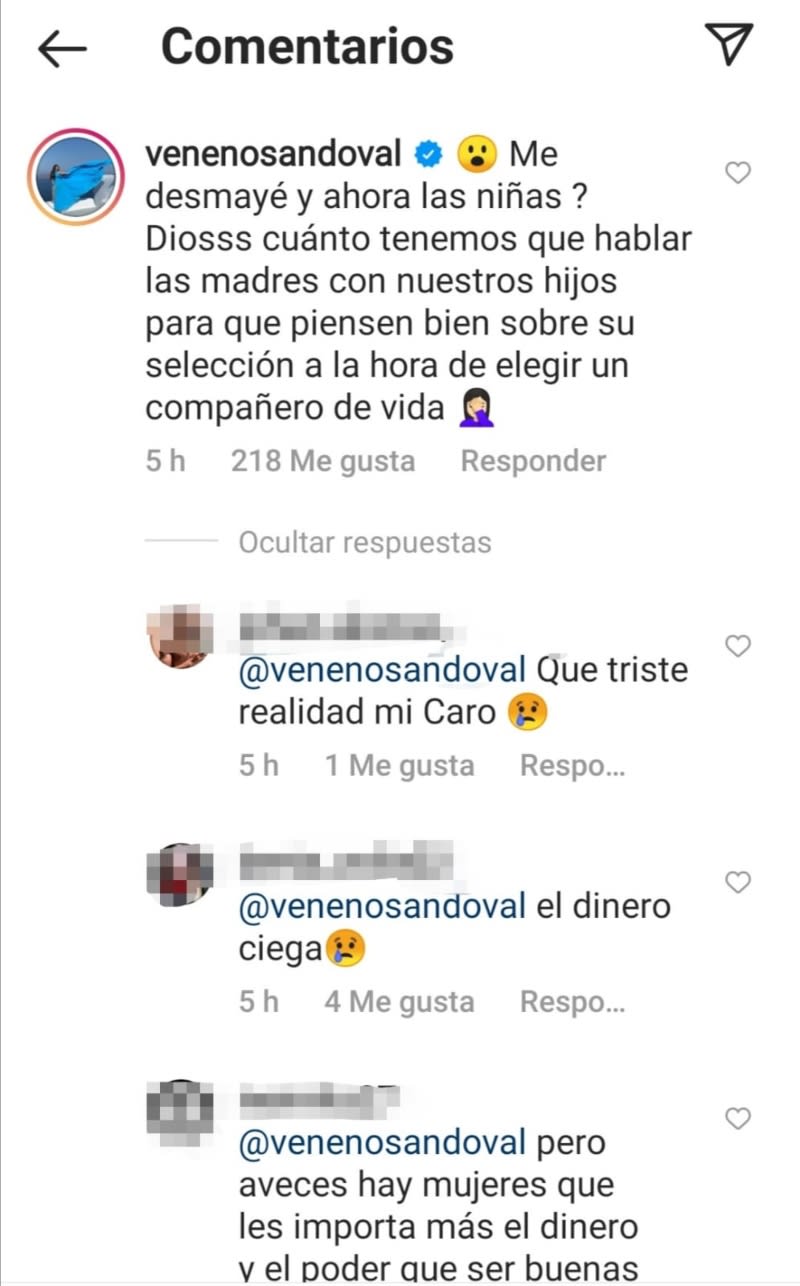The height and width of the screenshot is (1286, 800).
Task: Reply to the 'Que triste realidad' comment
Action: click(572, 766)
